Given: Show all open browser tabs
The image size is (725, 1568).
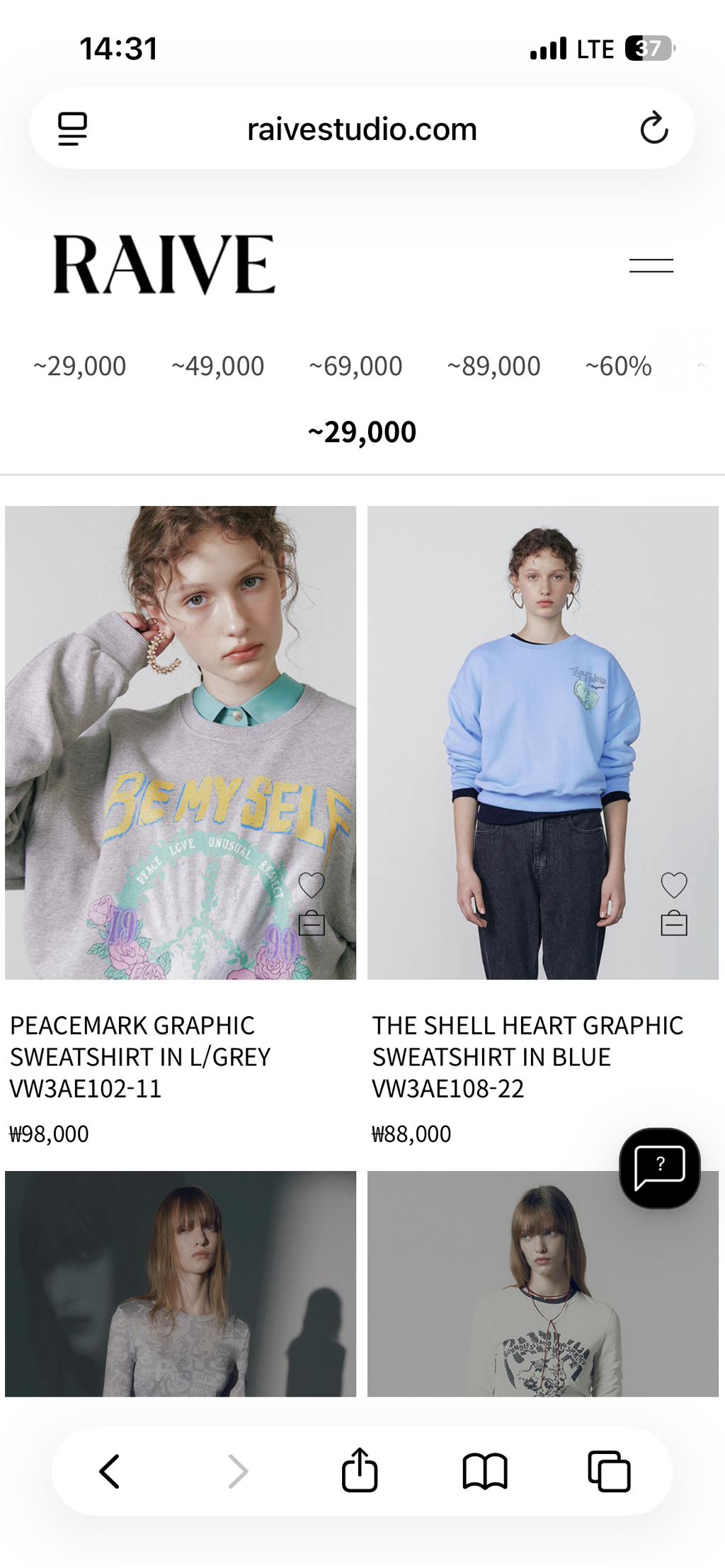Looking at the screenshot, I should pos(610,1472).
